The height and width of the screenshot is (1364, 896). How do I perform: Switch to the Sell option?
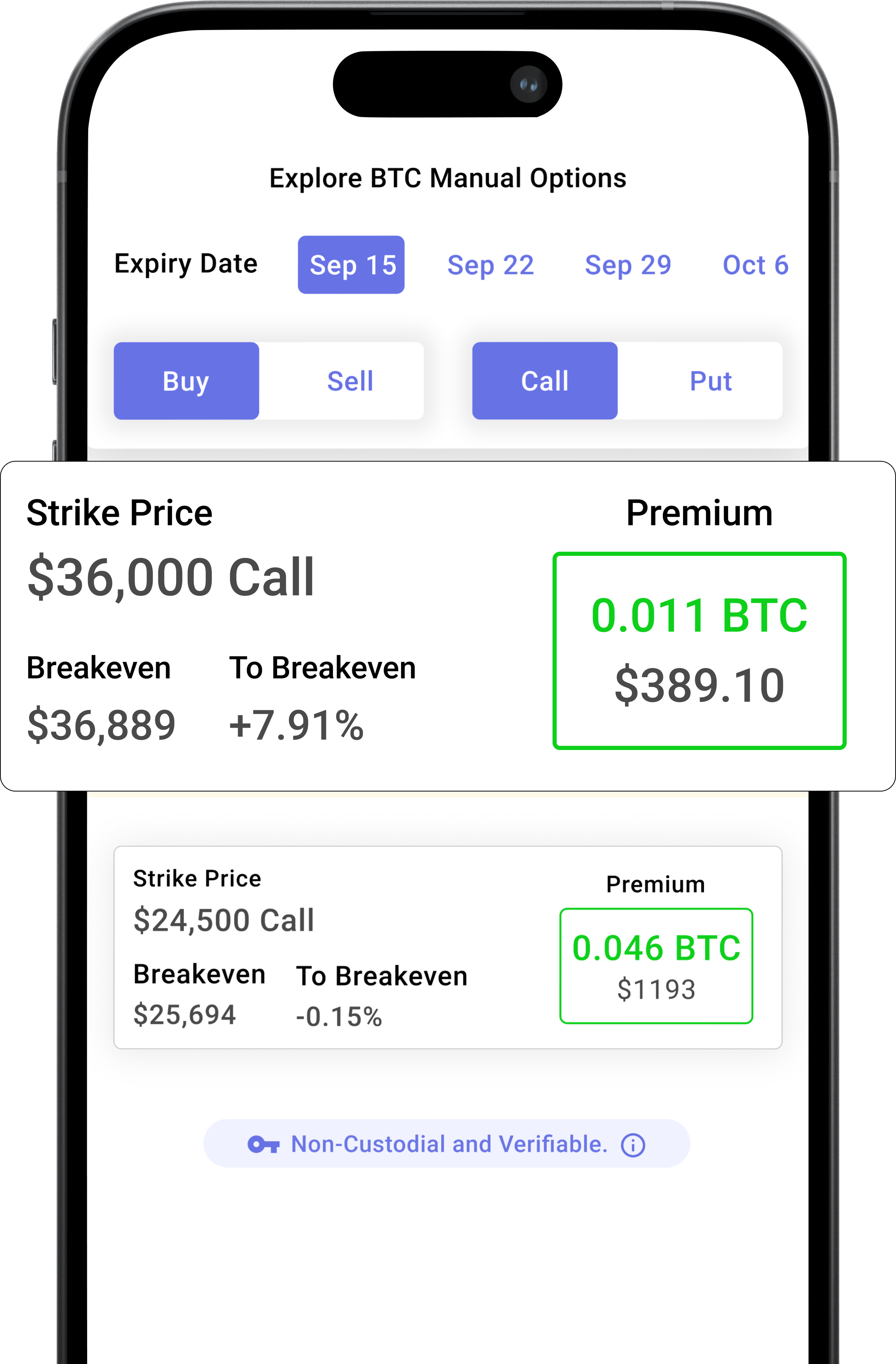350,380
